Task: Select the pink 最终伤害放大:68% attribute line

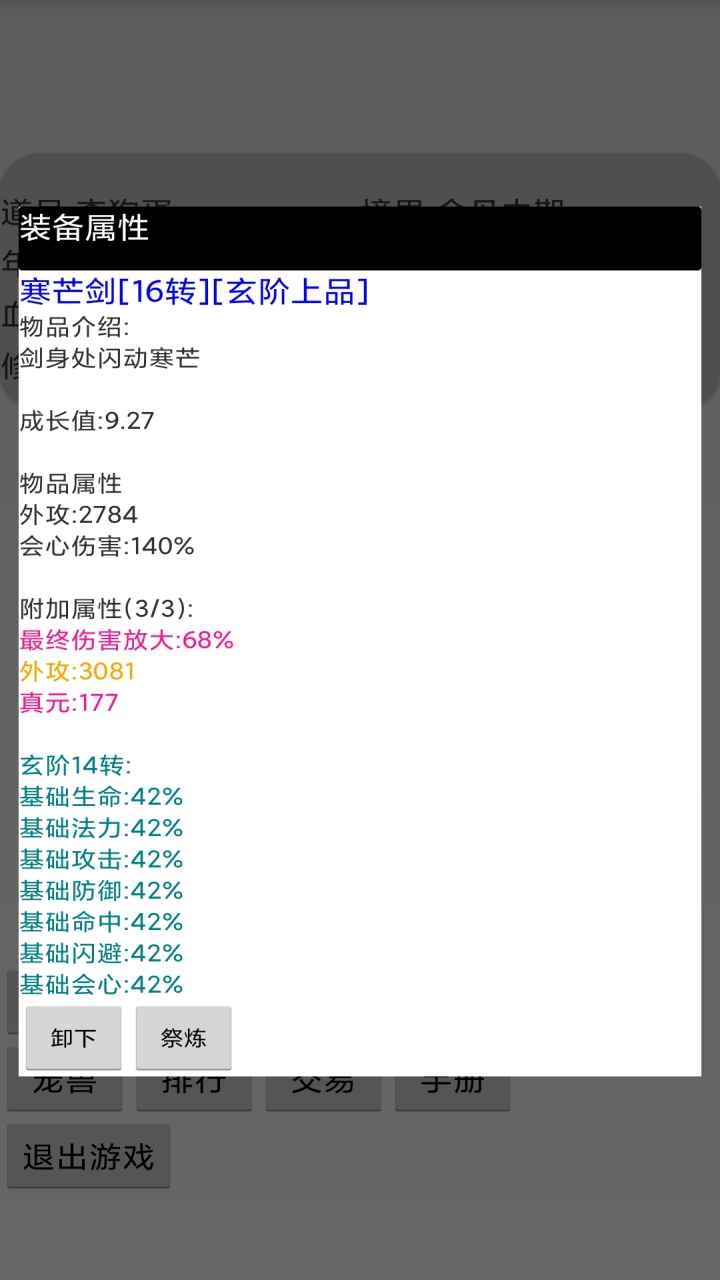Action: point(124,640)
